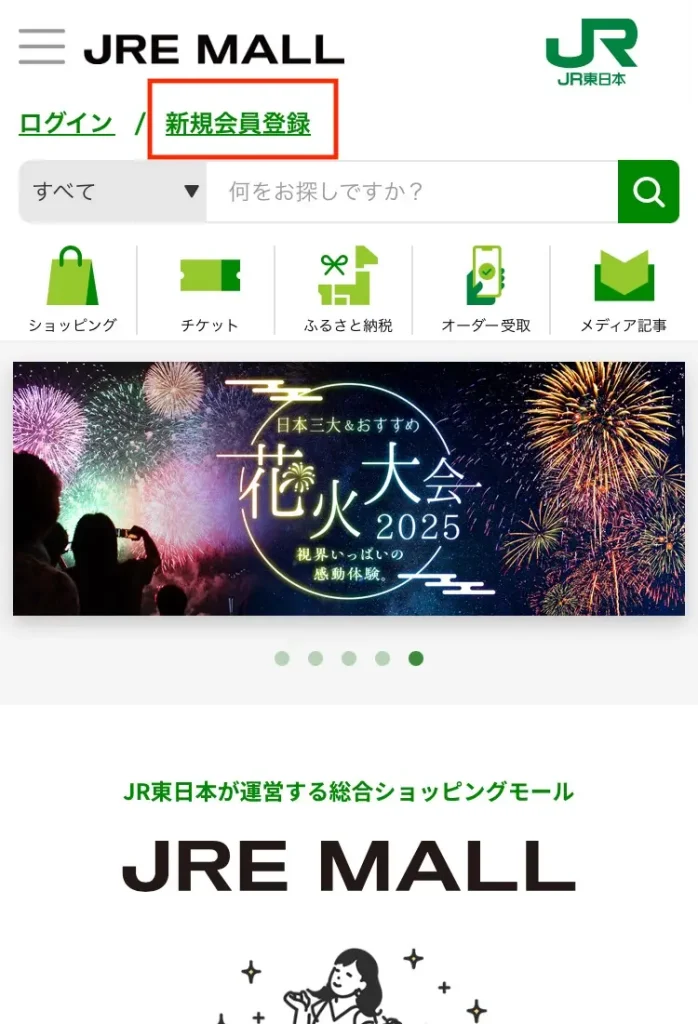Select オーダー受取 section

[x=486, y=290]
